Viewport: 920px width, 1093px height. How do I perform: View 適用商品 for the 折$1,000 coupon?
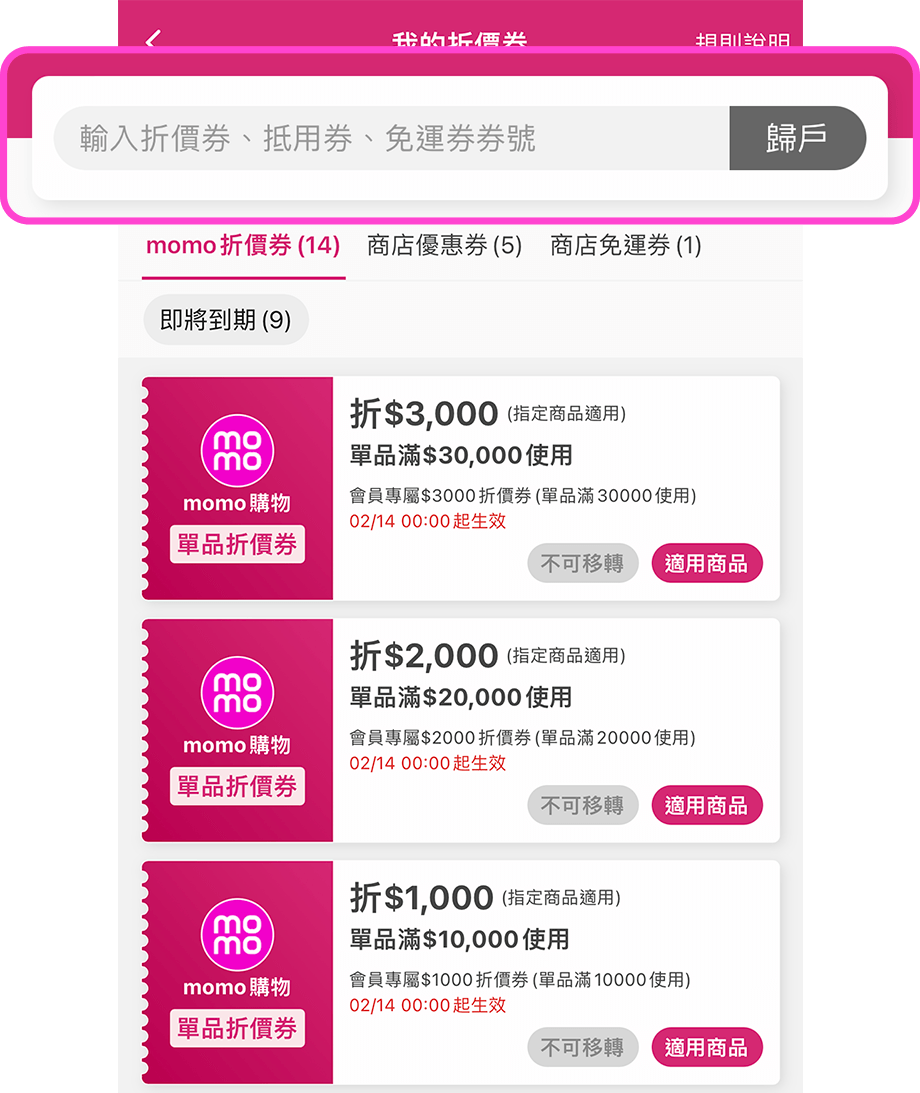(706, 1048)
